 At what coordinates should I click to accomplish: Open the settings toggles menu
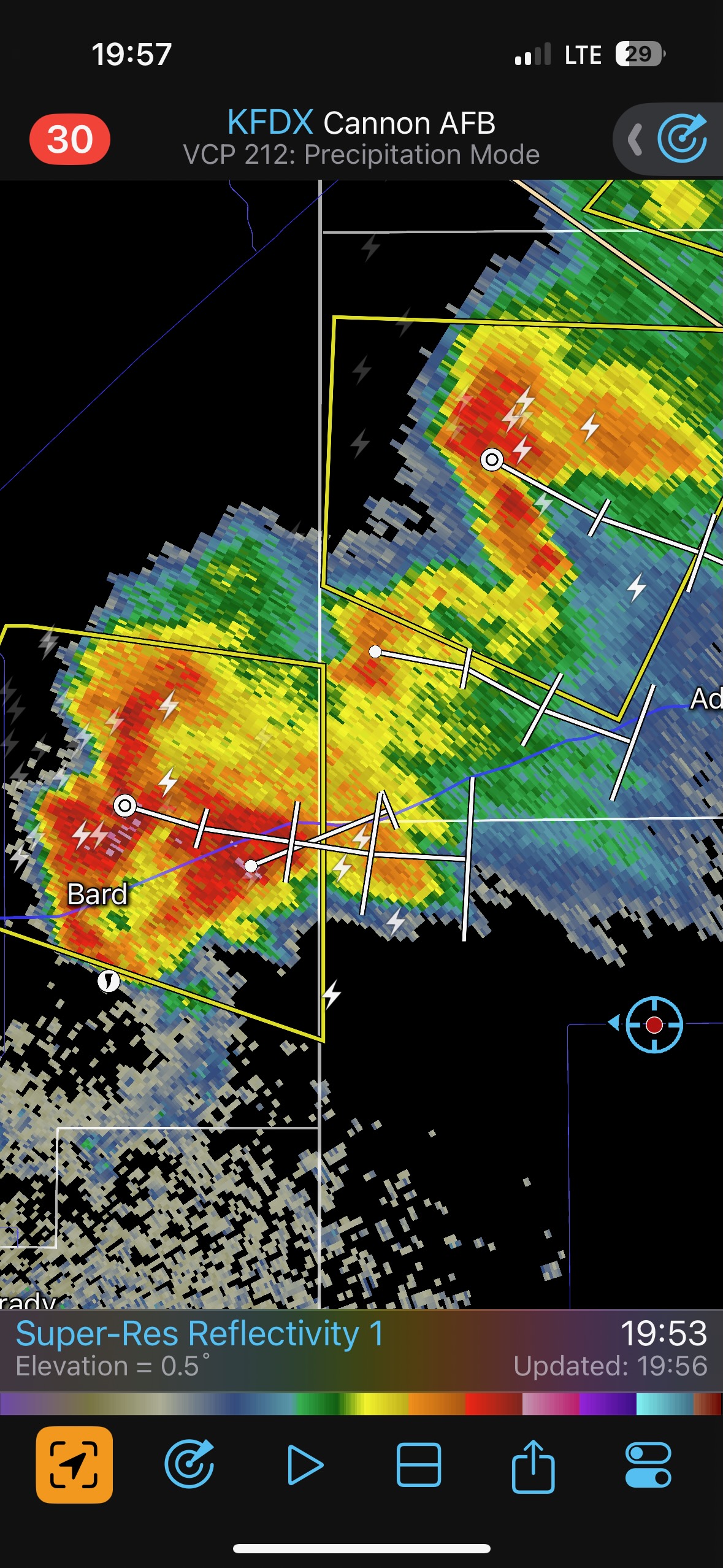[x=648, y=1465]
